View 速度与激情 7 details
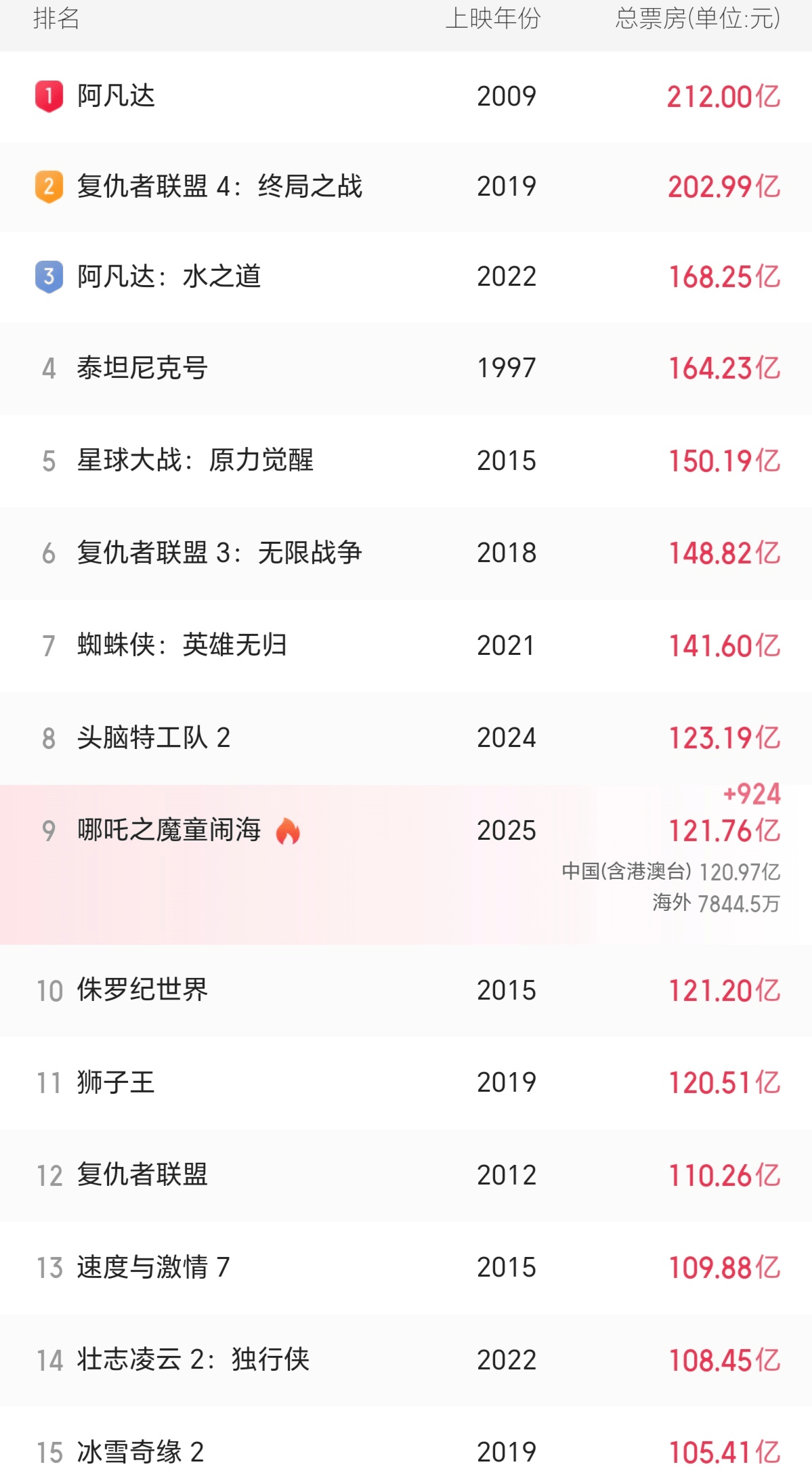Viewport: 812px width, 1469px height. (154, 1267)
